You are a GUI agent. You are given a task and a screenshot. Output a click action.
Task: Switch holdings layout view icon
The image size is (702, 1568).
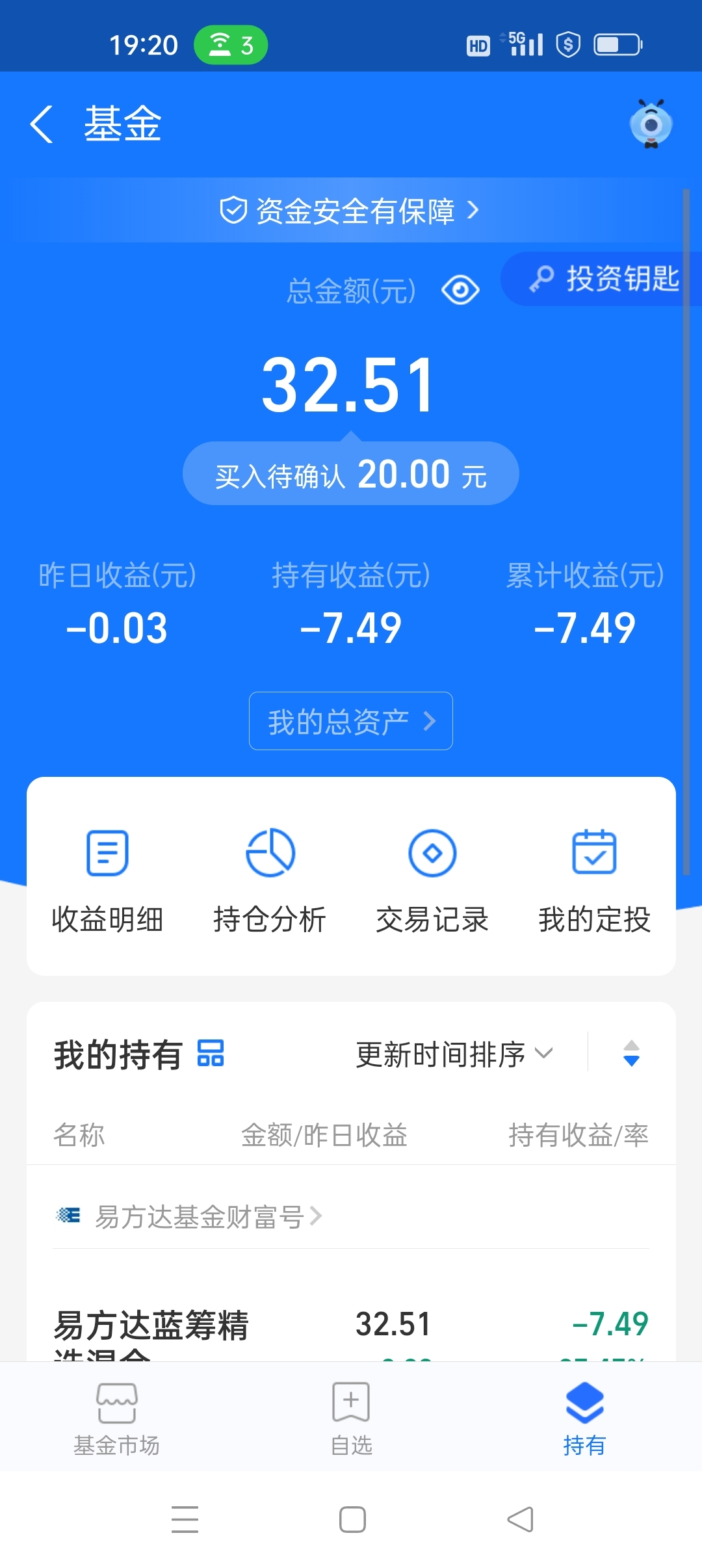click(211, 1053)
